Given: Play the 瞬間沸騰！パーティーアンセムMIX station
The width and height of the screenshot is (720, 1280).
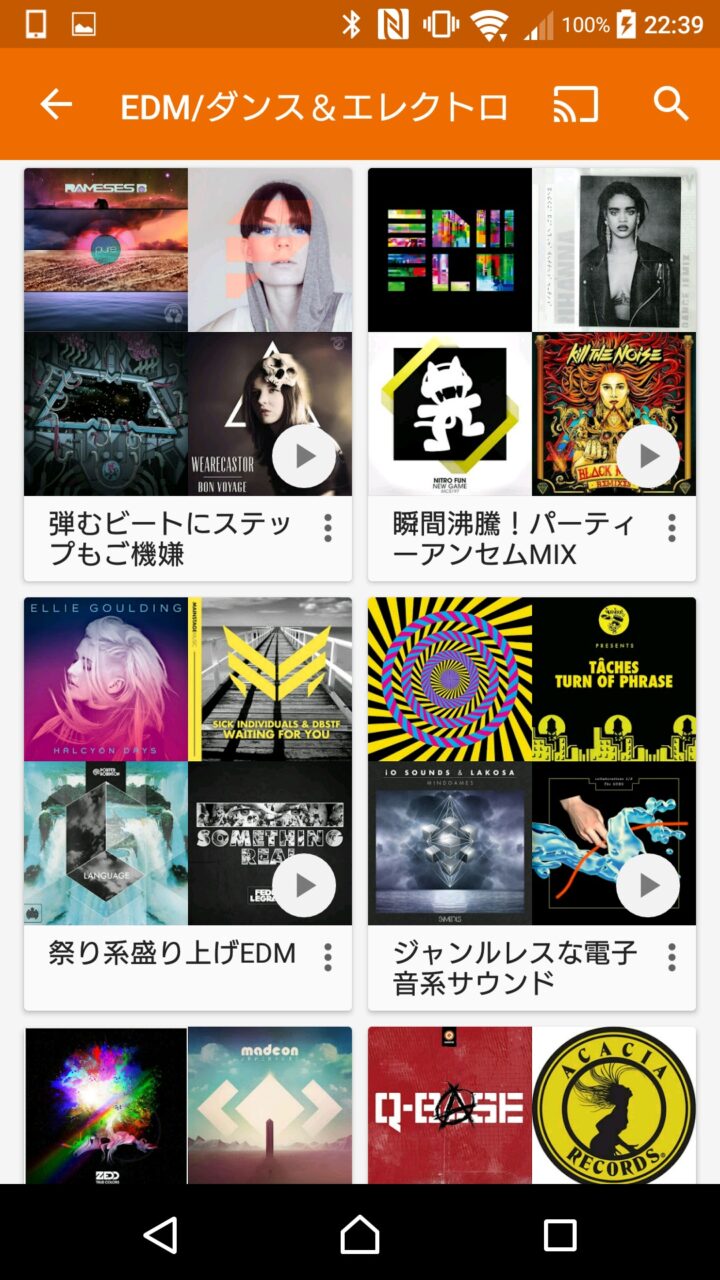Looking at the screenshot, I should (648, 456).
